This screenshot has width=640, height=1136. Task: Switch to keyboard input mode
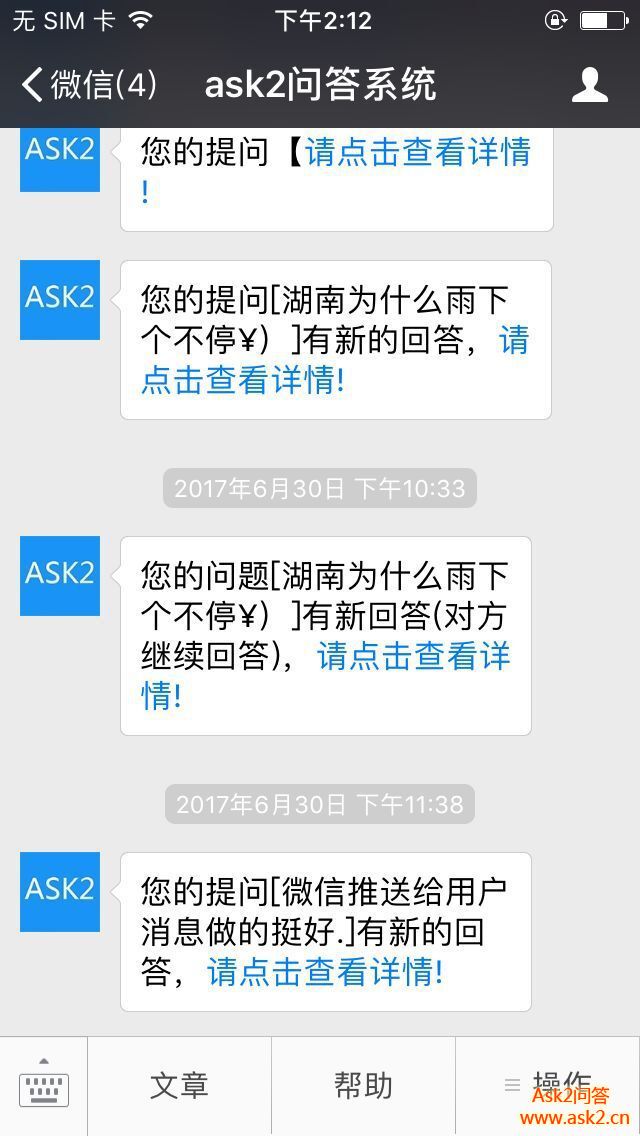tap(44, 1086)
